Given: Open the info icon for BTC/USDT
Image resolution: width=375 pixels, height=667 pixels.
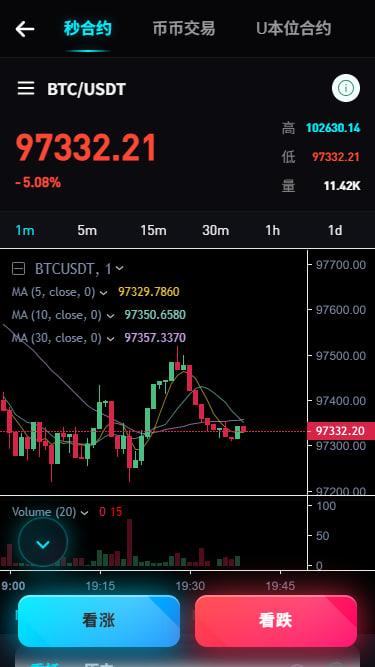Looking at the screenshot, I should (346, 88).
